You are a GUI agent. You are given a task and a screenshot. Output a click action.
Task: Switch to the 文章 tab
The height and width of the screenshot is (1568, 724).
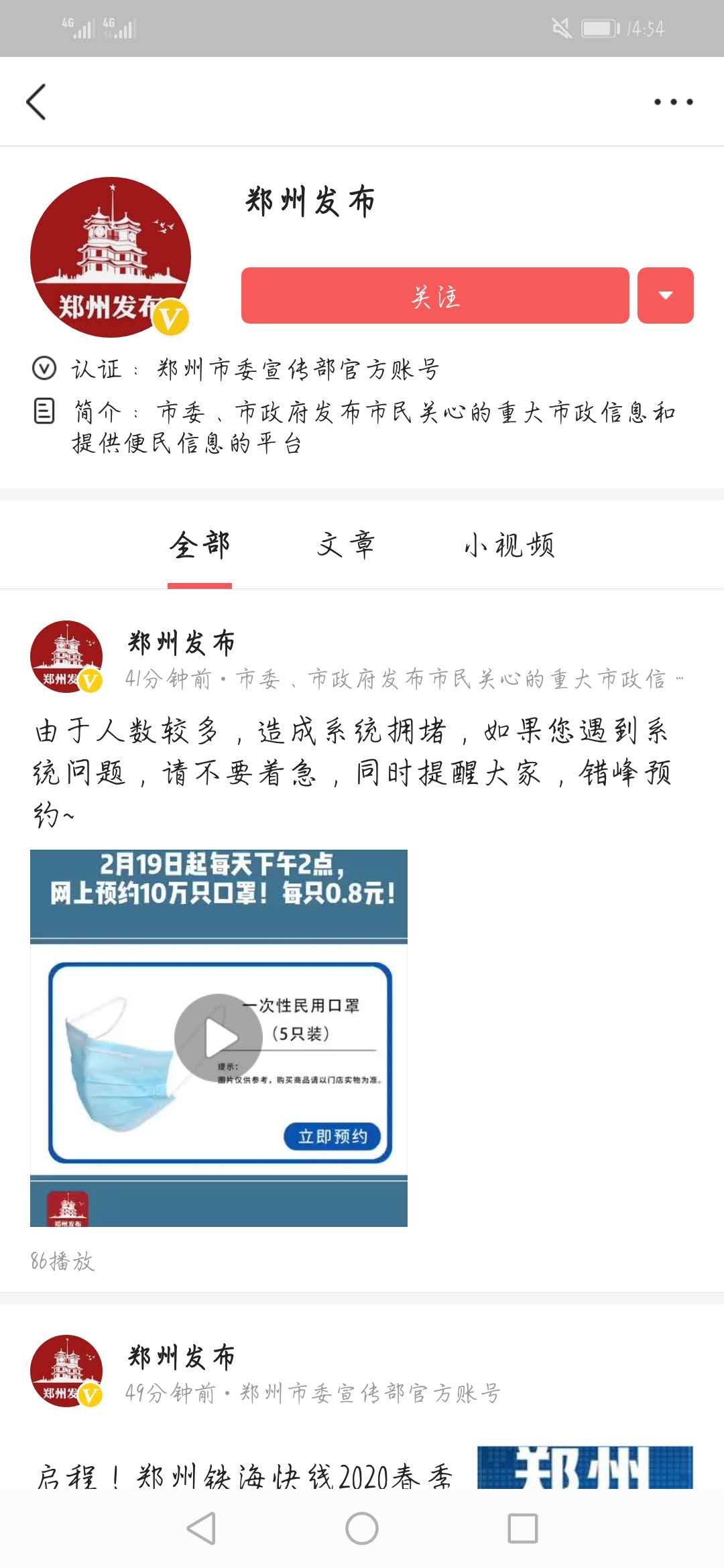(346, 545)
